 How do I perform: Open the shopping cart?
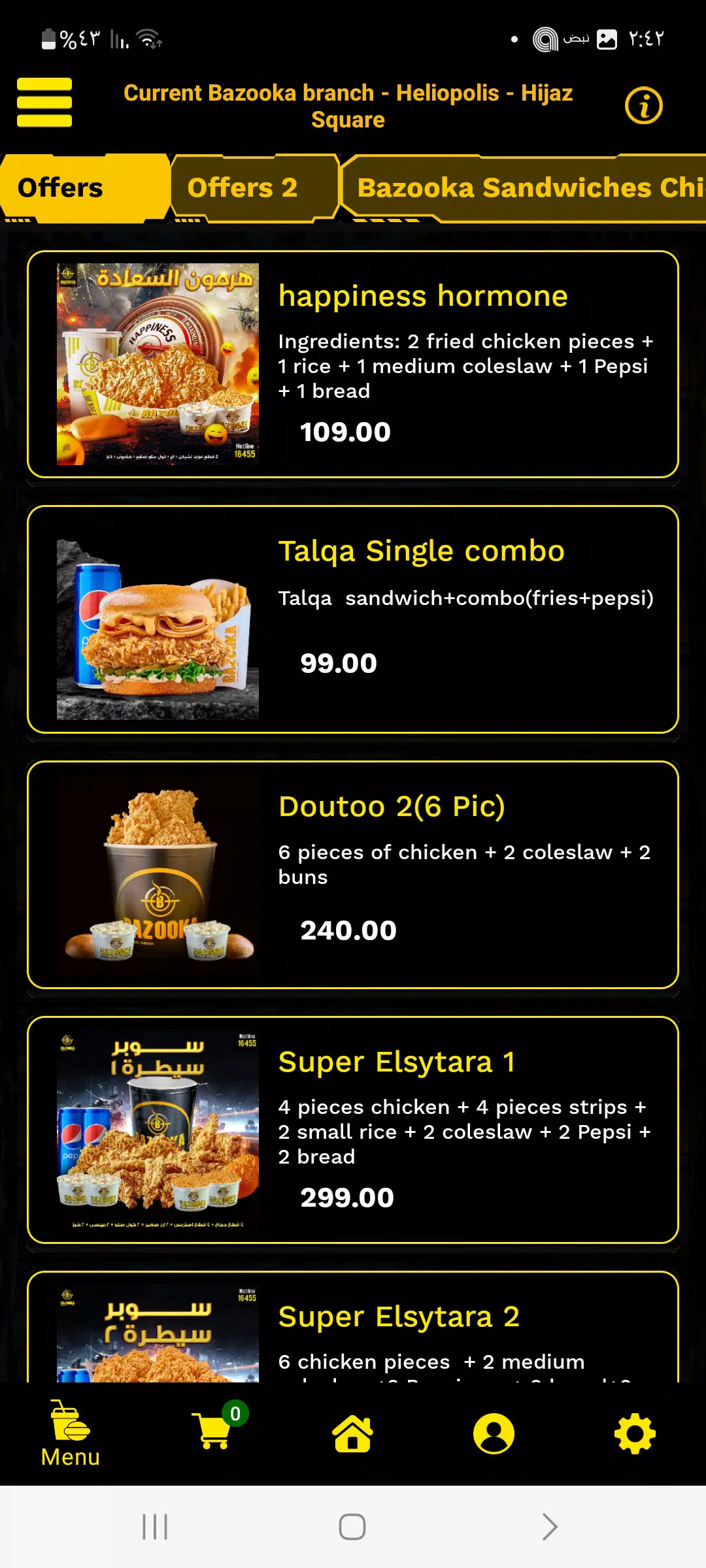tap(213, 1431)
